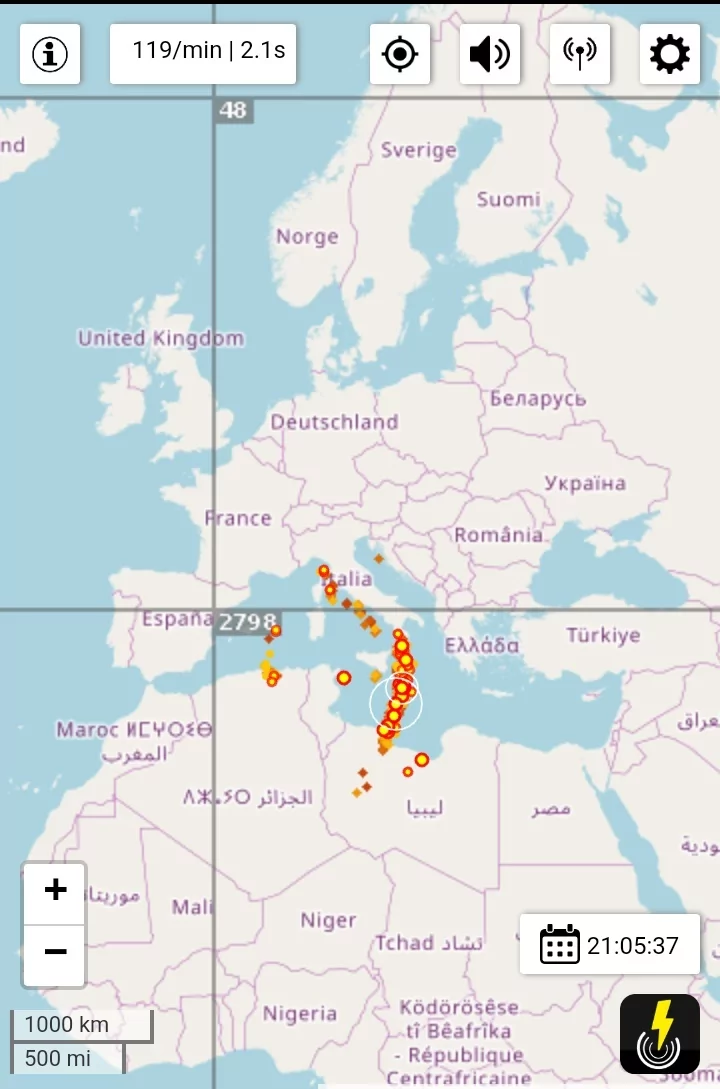The image size is (720, 1089).
Task: Toggle the sound speaker icon
Action: [490, 54]
